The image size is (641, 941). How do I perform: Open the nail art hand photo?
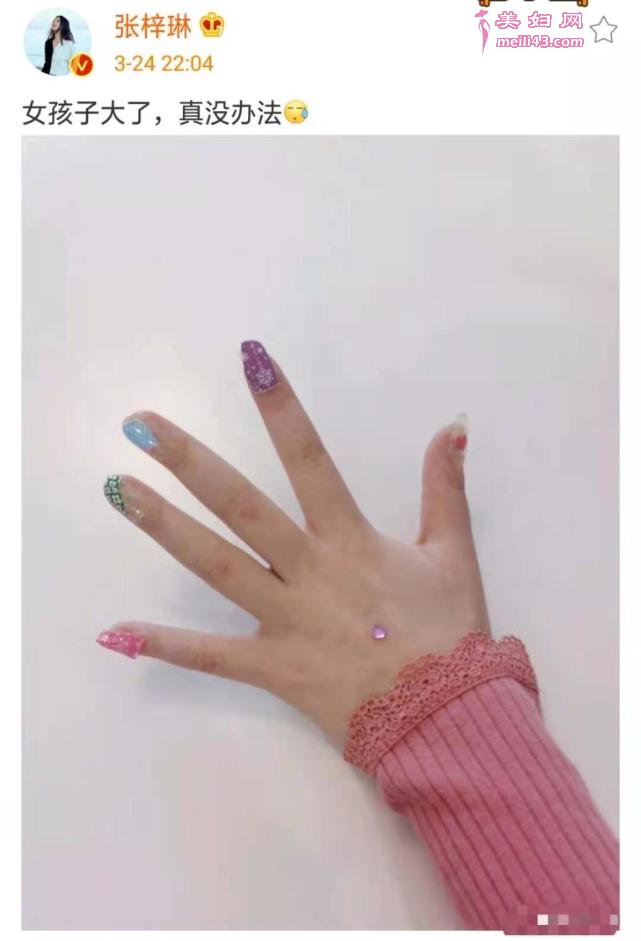(x=320, y=530)
